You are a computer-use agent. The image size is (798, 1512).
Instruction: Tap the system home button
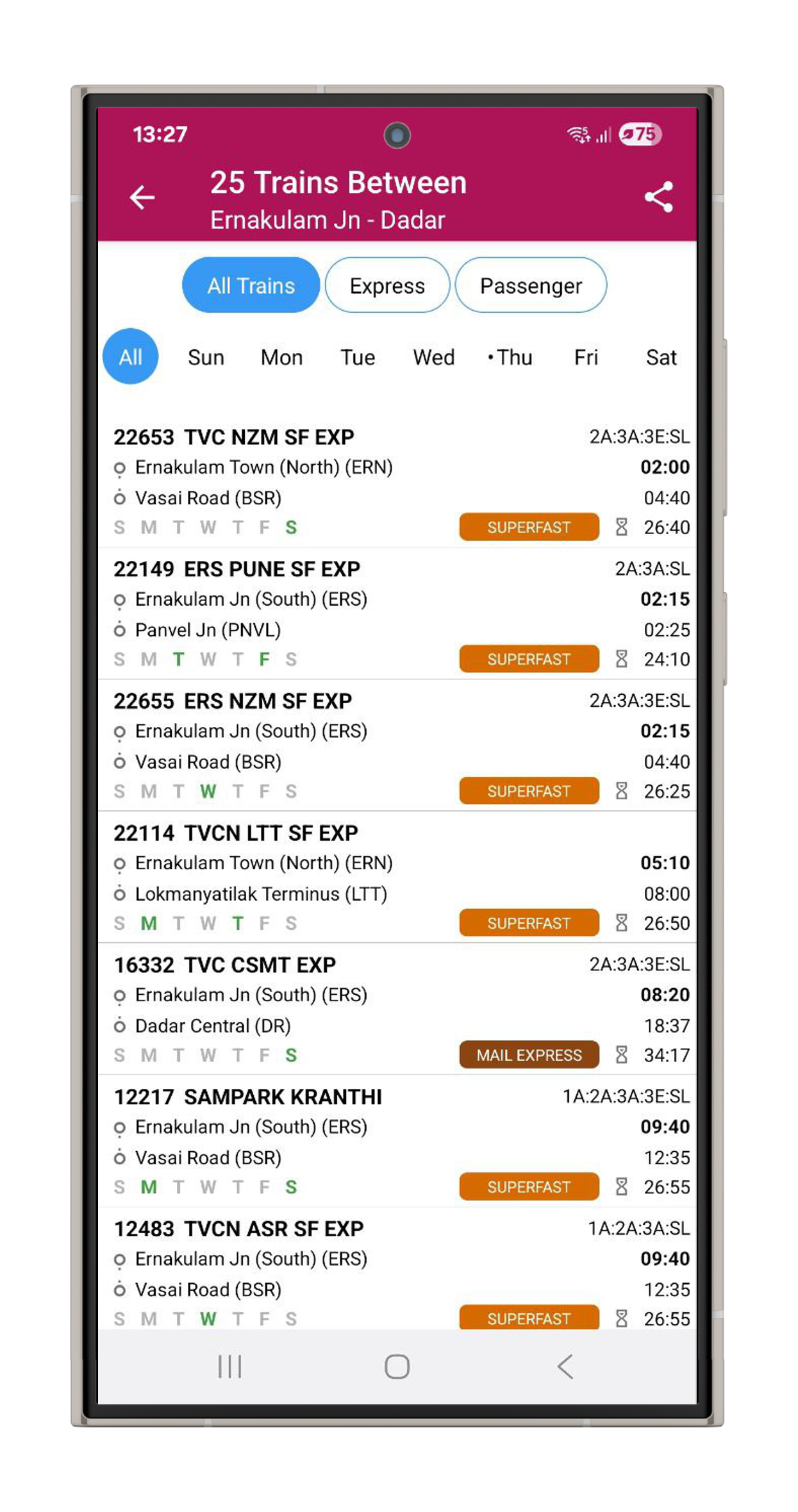(397, 1367)
